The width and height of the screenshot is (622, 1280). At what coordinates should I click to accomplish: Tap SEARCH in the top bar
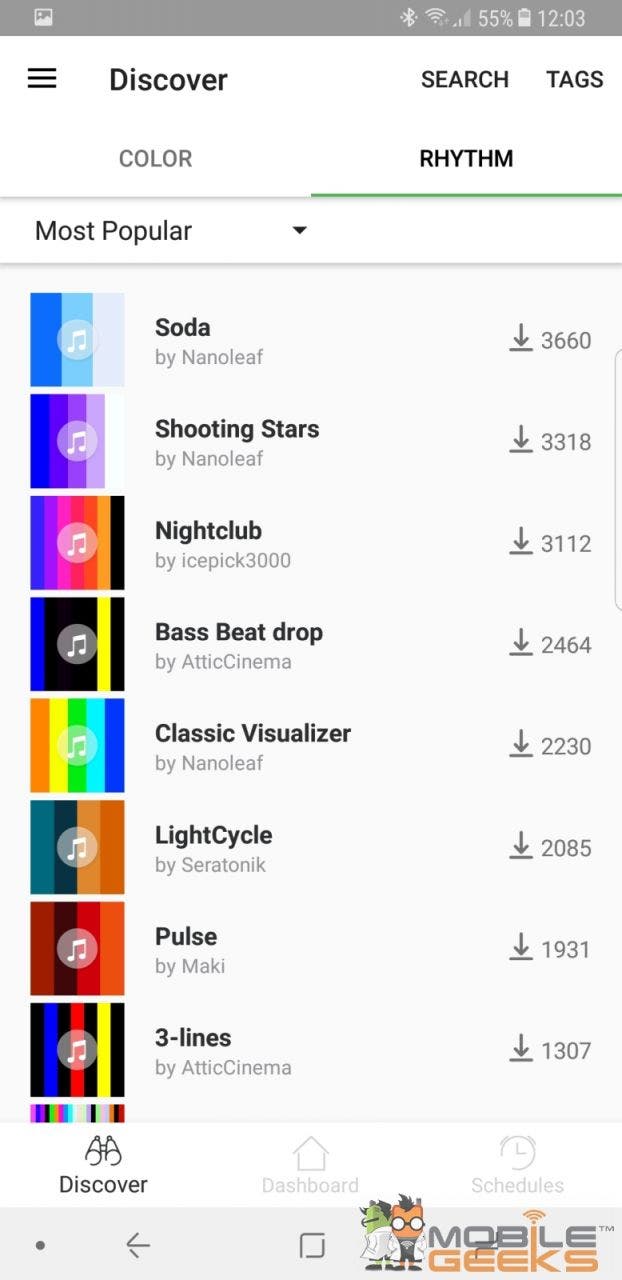[x=464, y=80]
